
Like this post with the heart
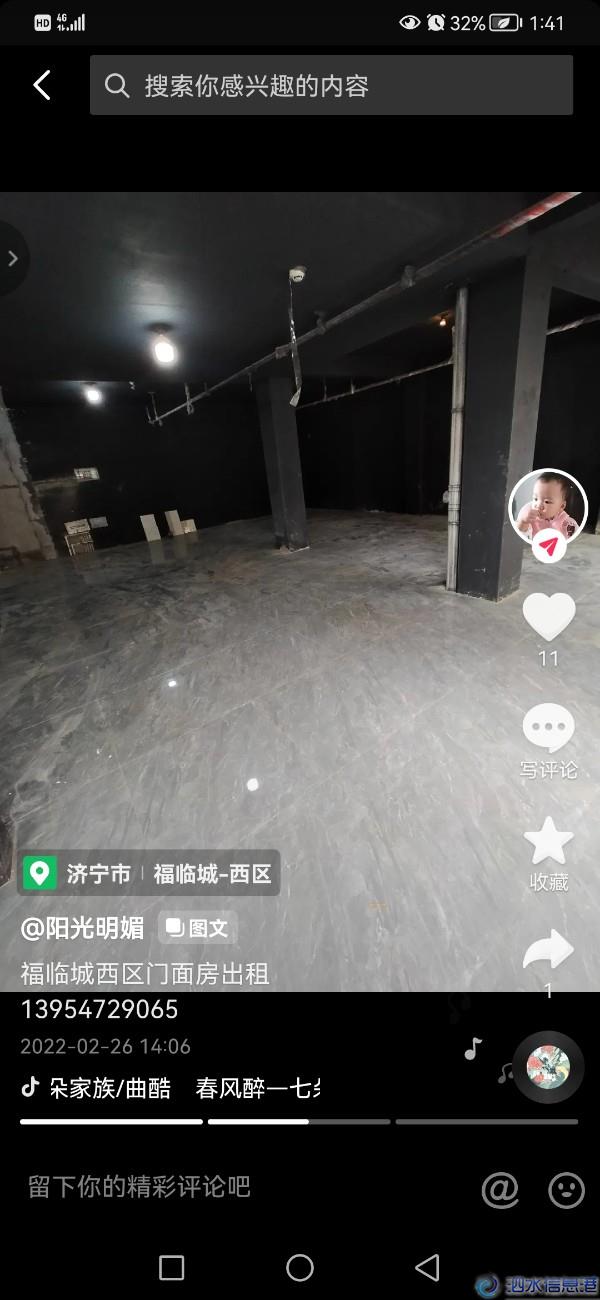548,617
